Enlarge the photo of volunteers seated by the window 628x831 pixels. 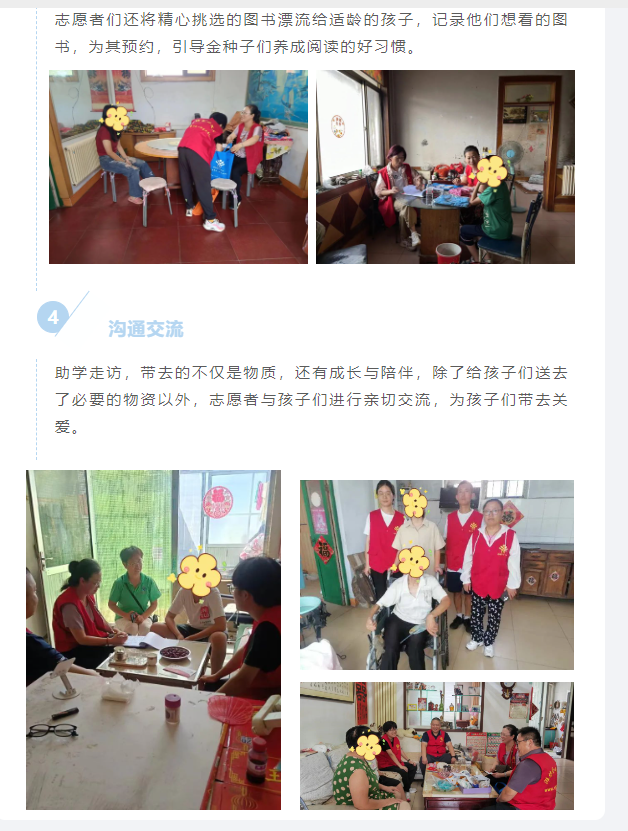point(445,167)
